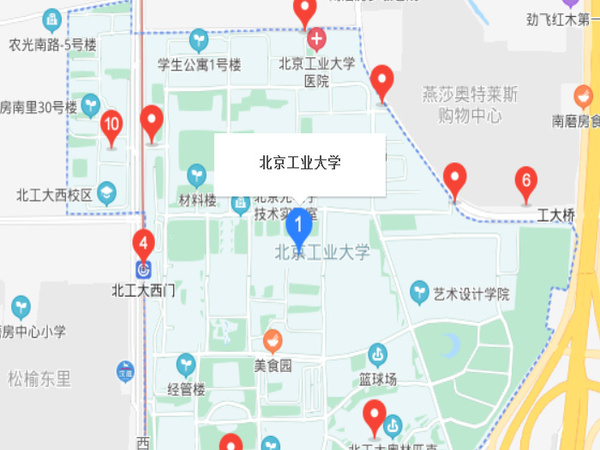This screenshot has height=450, width=600.
Task: Tap the red marker numbered 10
Action: (112, 126)
